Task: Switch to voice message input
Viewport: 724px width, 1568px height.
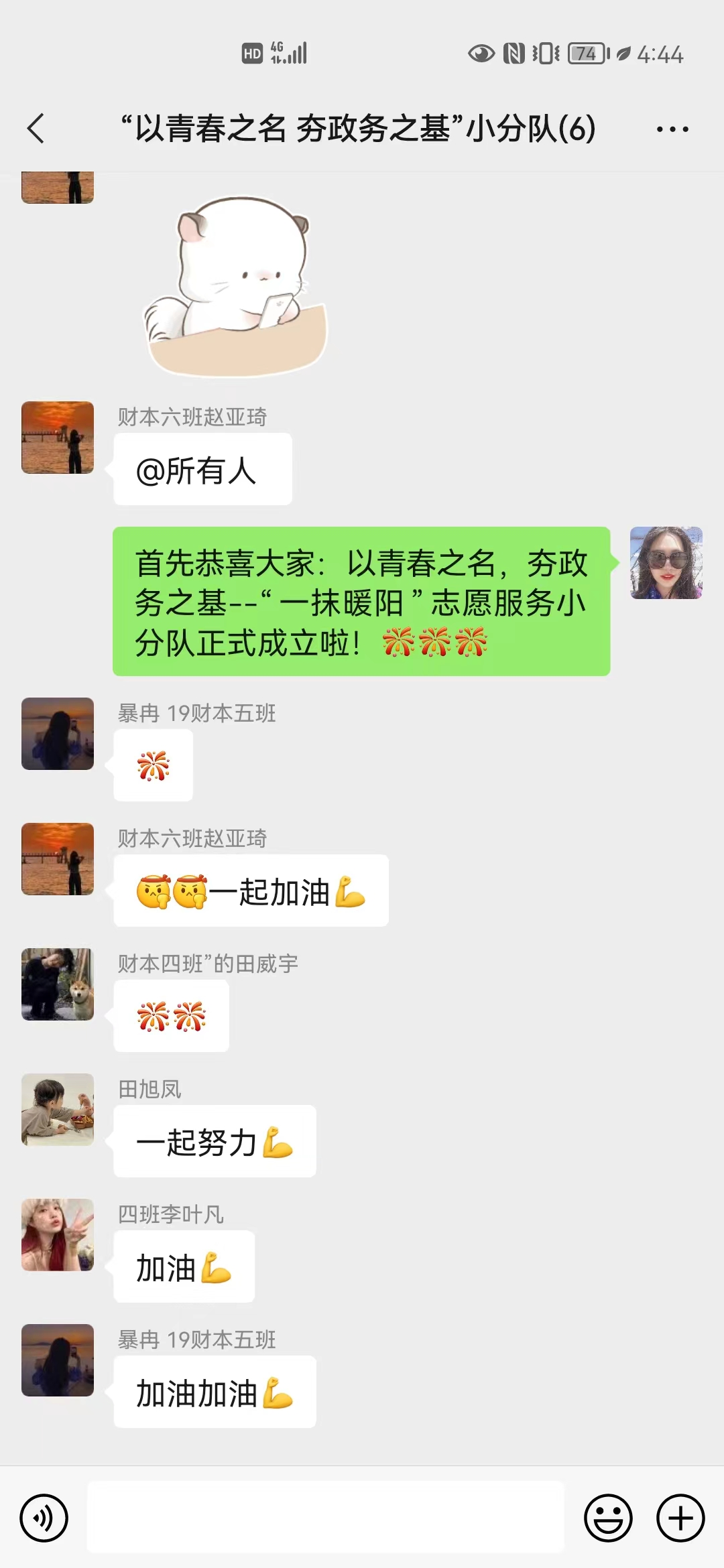Action: pos(44,1518)
